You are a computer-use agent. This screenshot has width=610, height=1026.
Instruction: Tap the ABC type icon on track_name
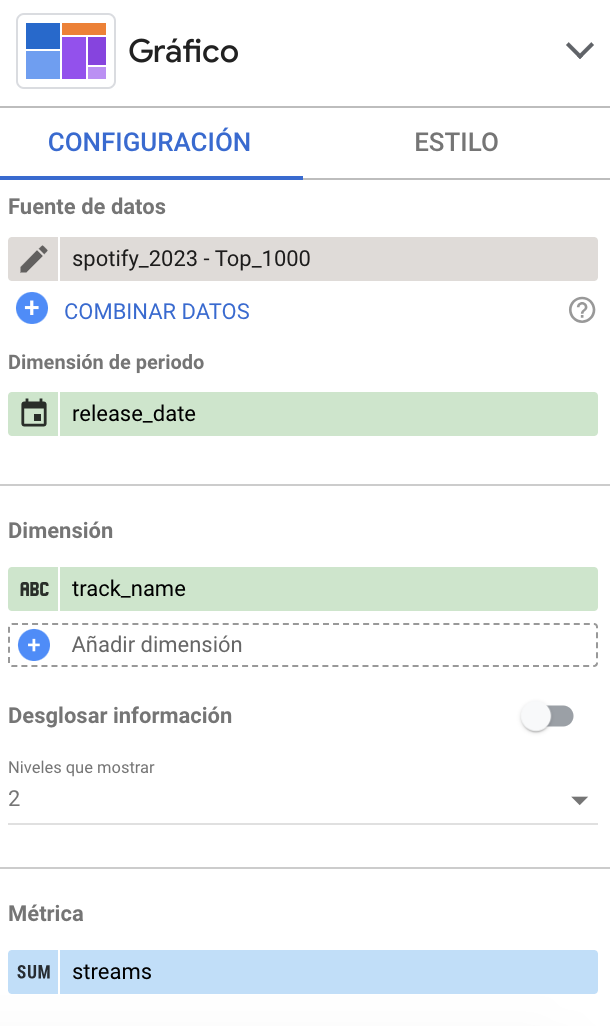pos(33,589)
